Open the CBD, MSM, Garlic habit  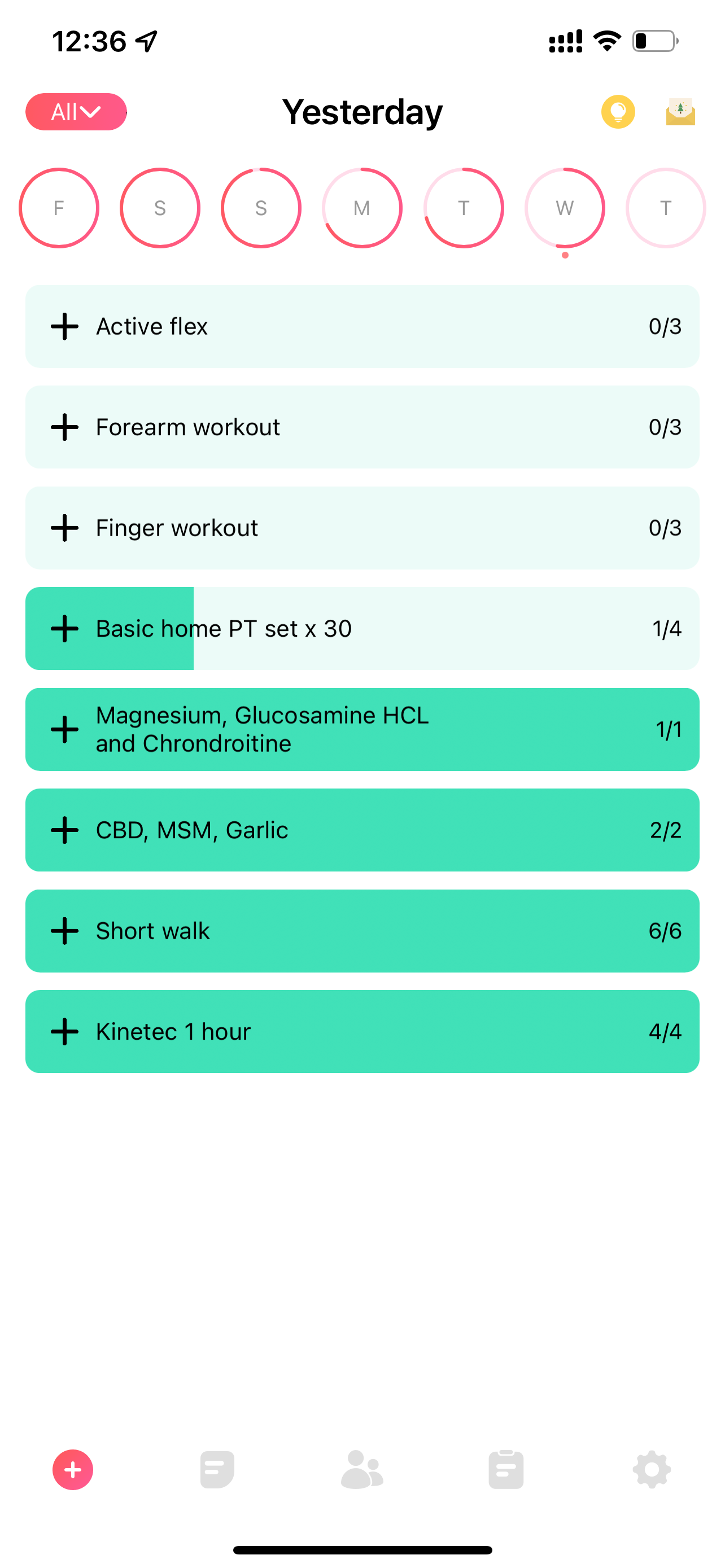point(362,830)
